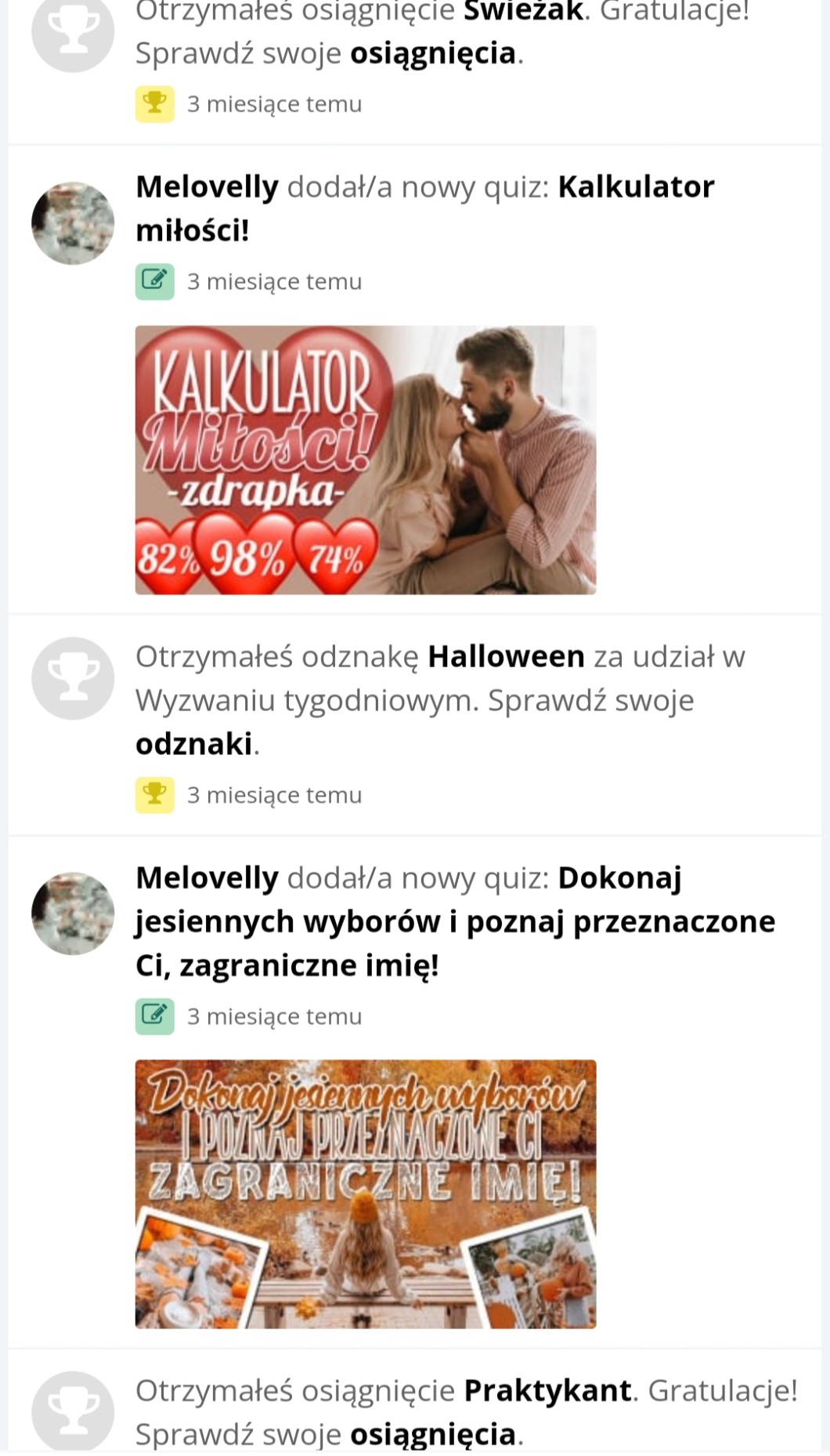The width and height of the screenshot is (830, 1456).
Task: Open the Dokonaj jesiennych wyborów quiz title link
Action: tap(455, 921)
